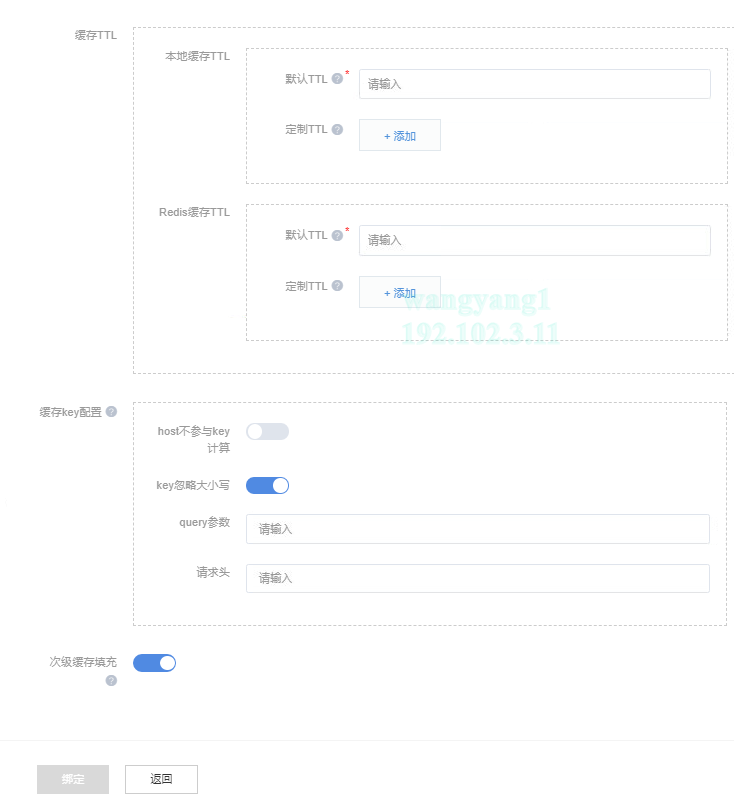The width and height of the screenshot is (734, 811).
Task: Tap the default TTL field under 本地缓存TTL
Action: 534,84
